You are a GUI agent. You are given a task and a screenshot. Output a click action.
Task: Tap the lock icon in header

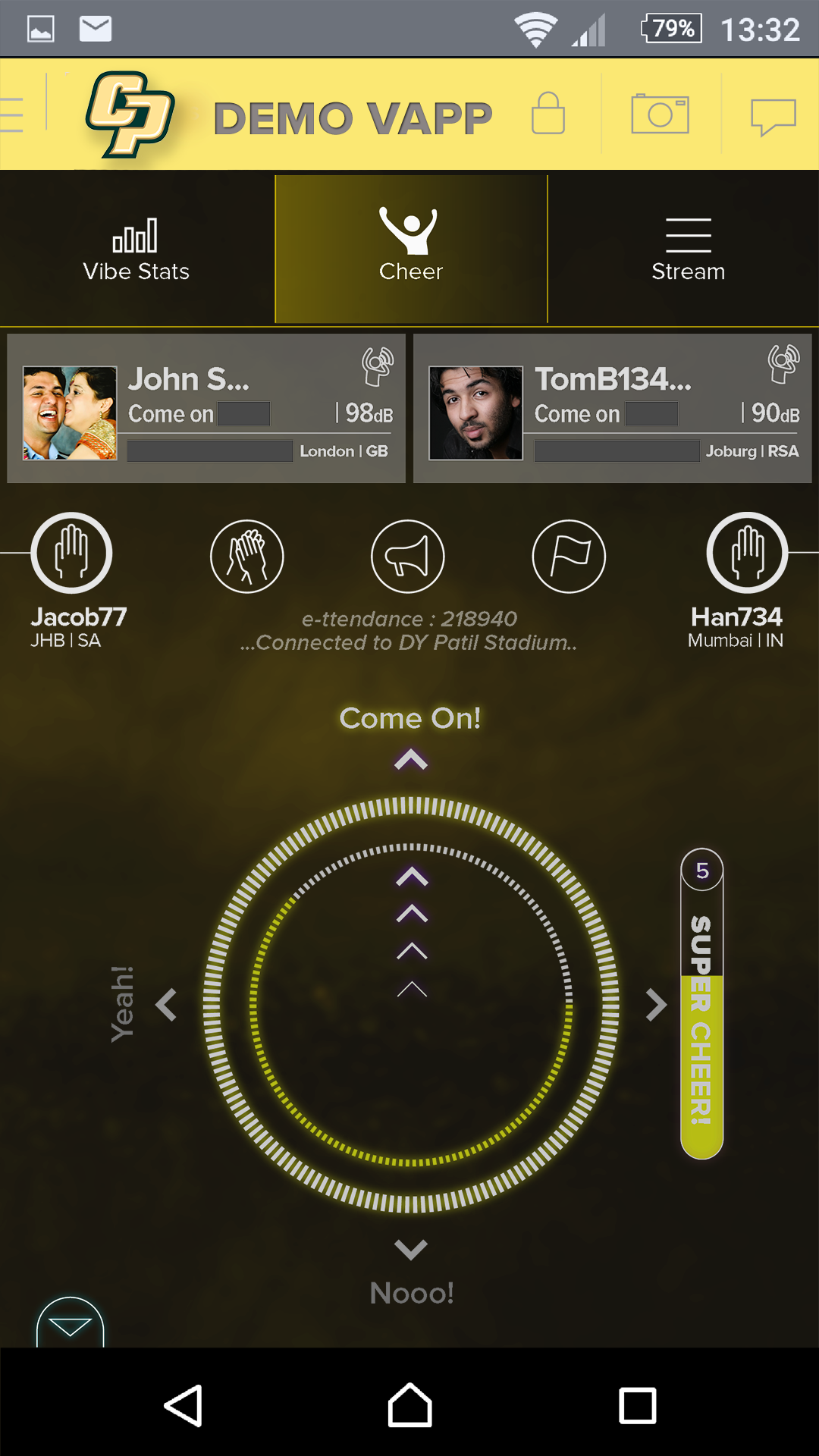(548, 114)
